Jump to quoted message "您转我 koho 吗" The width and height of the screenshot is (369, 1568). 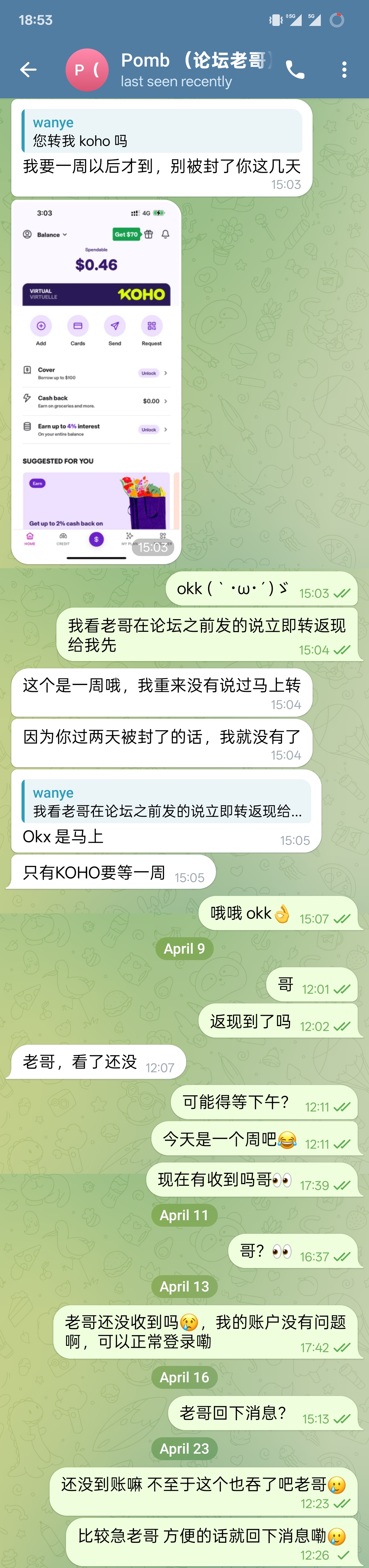click(161, 131)
